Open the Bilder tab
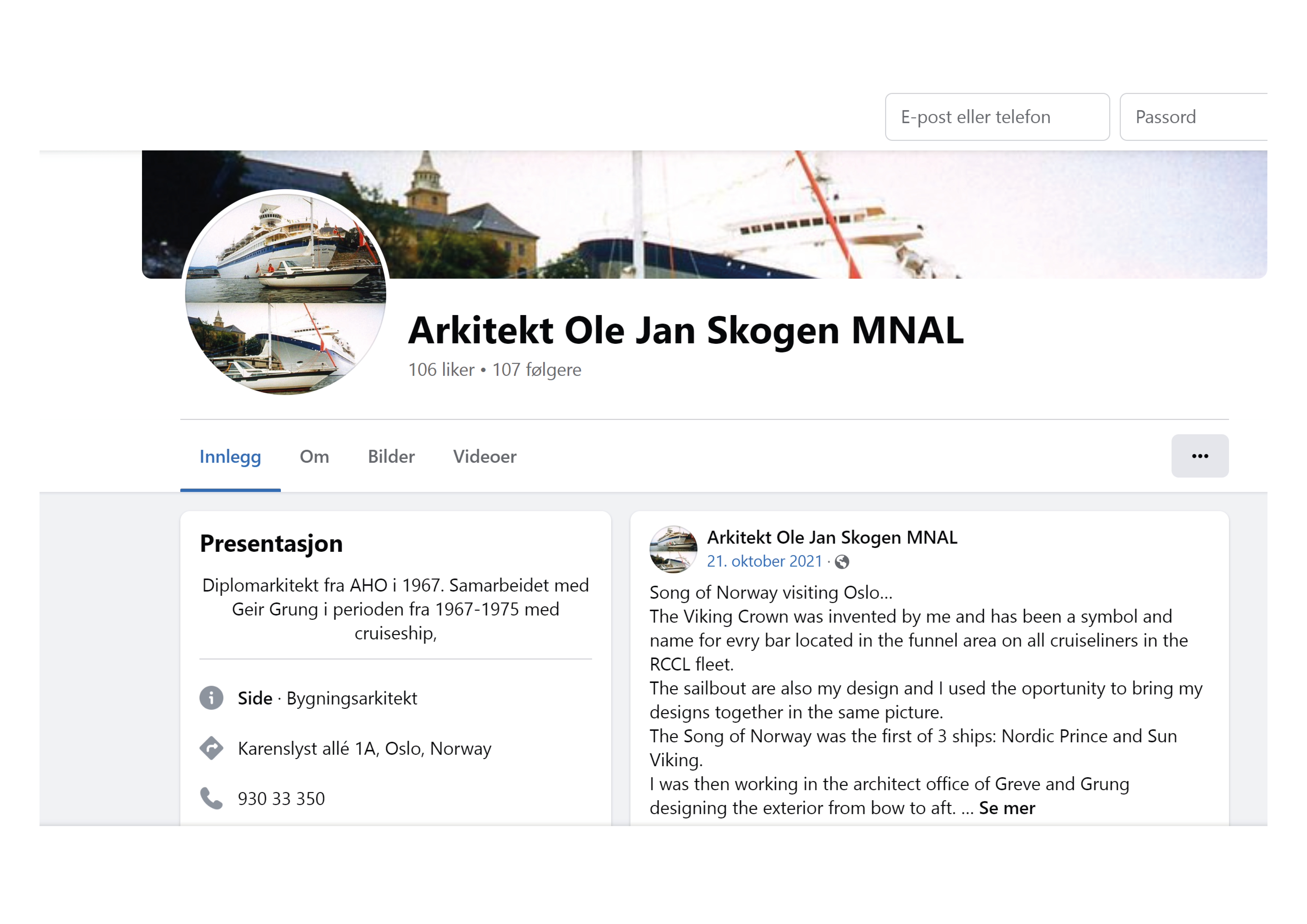The height and width of the screenshot is (924, 1307). (391, 456)
